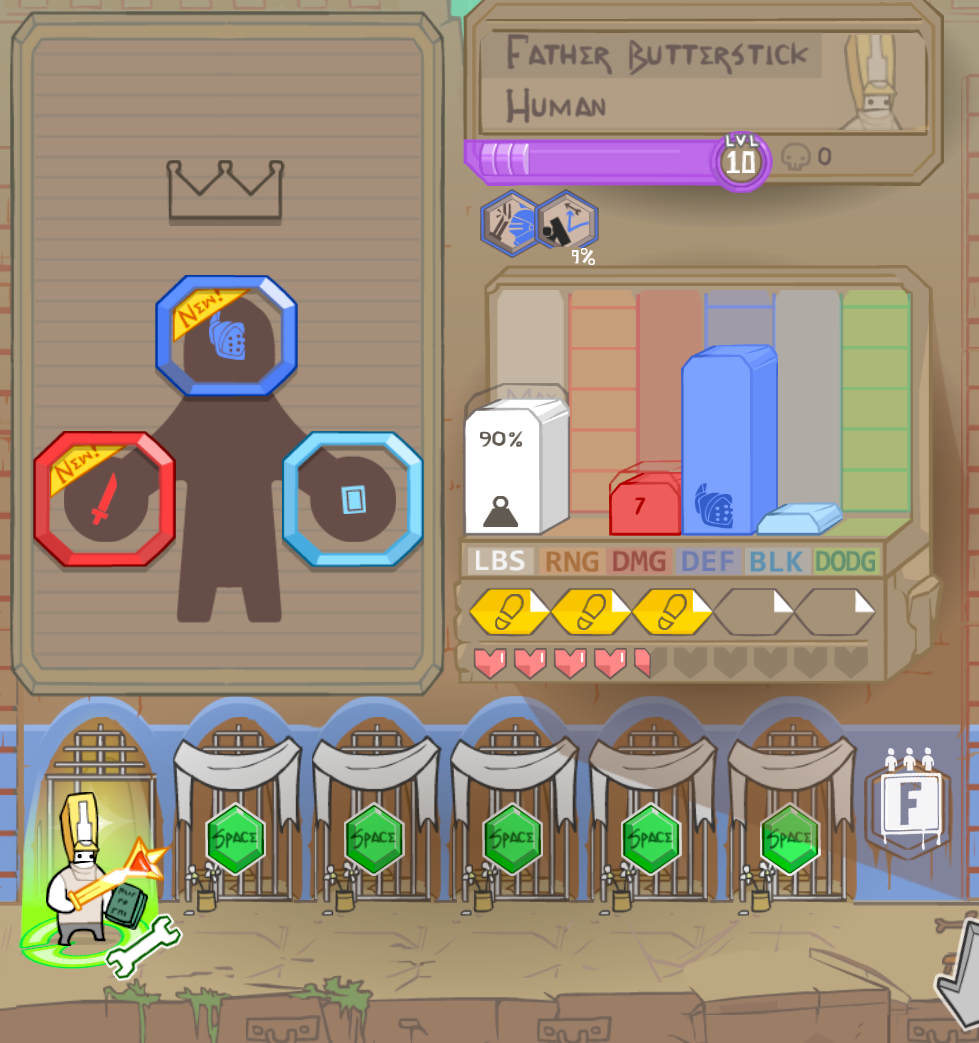The image size is (979, 1043).
Task: View the 9% arrow deflect trait badge
Action: click(x=567, y=223)
